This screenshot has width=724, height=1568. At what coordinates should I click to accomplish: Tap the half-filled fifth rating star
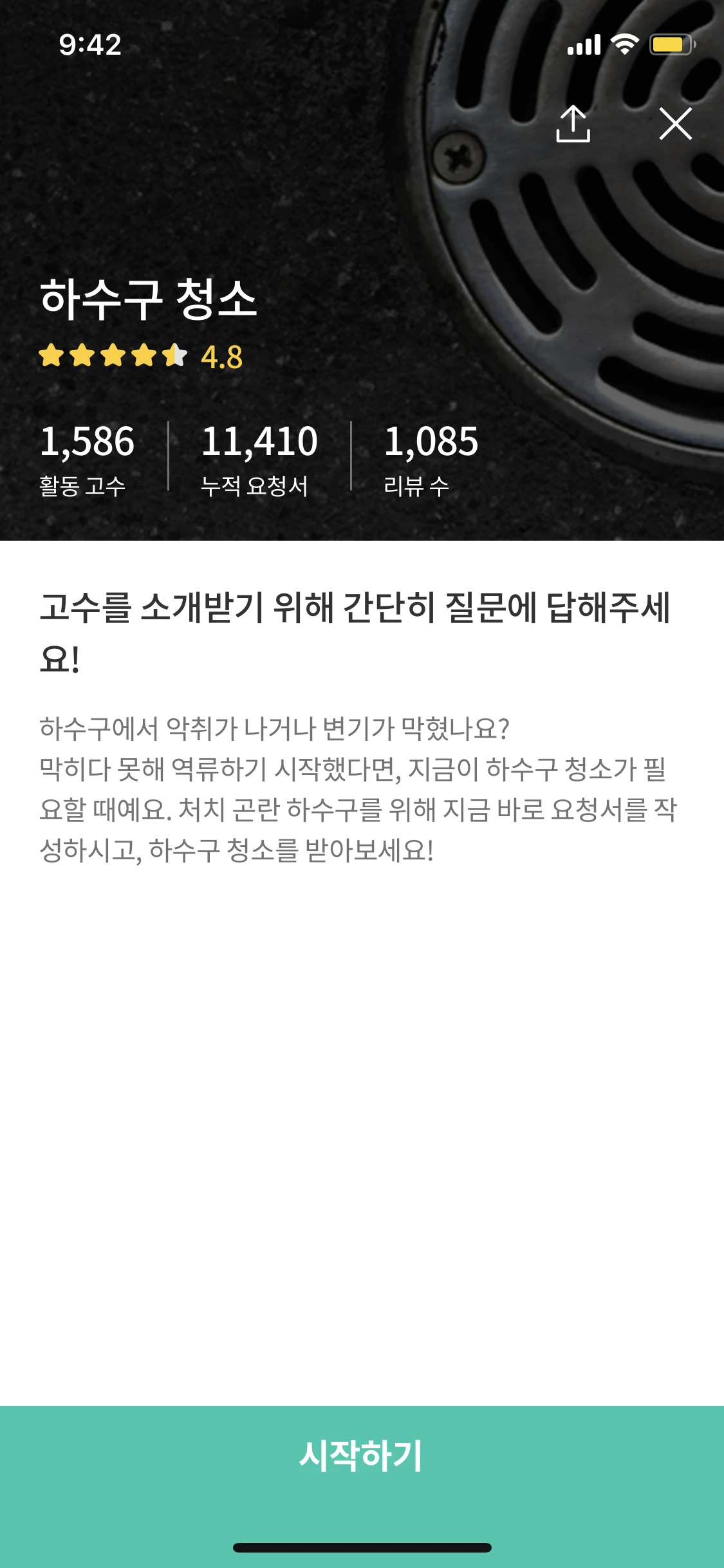pos(174,355)
